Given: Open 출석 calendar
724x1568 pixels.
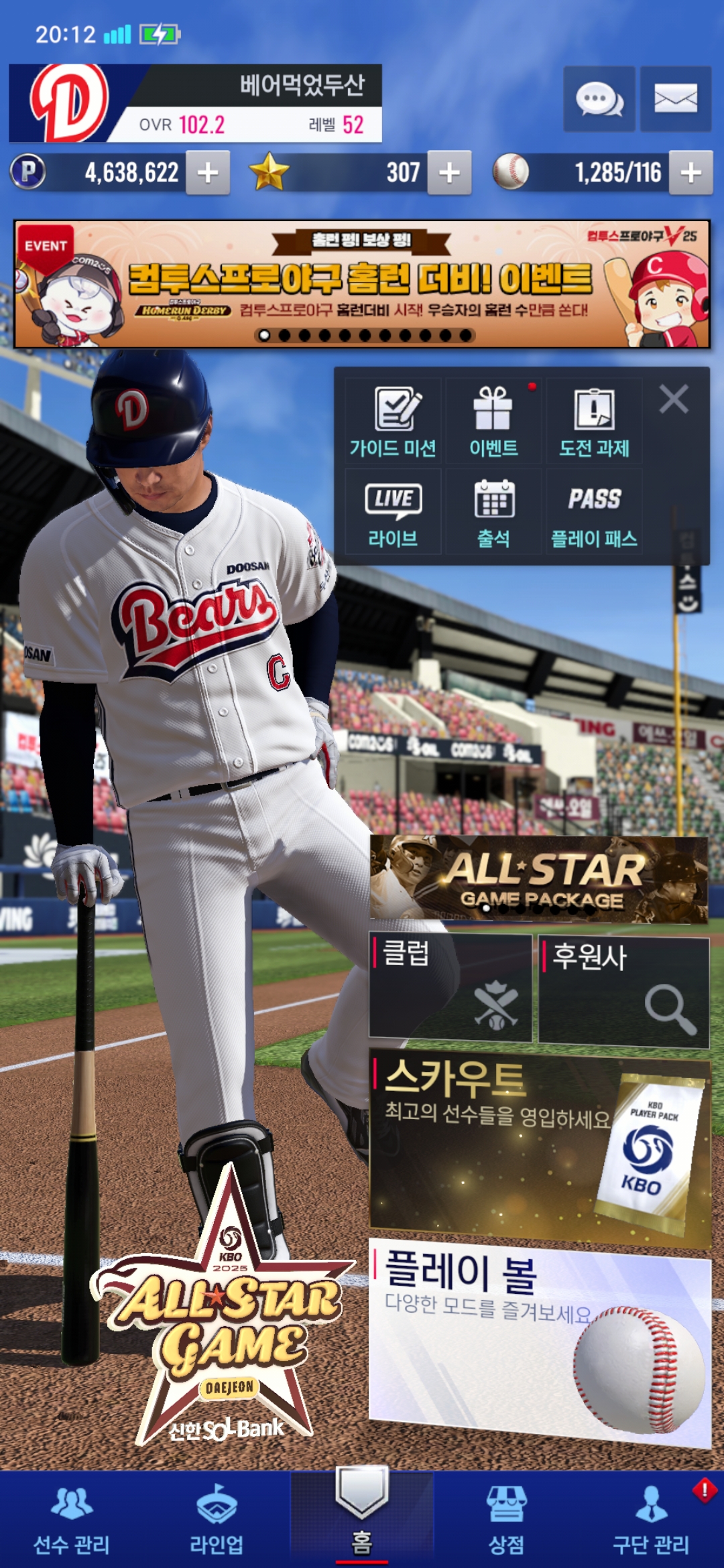Looking at the screenshot, I should pyautogui.click(x=493, y=513).
